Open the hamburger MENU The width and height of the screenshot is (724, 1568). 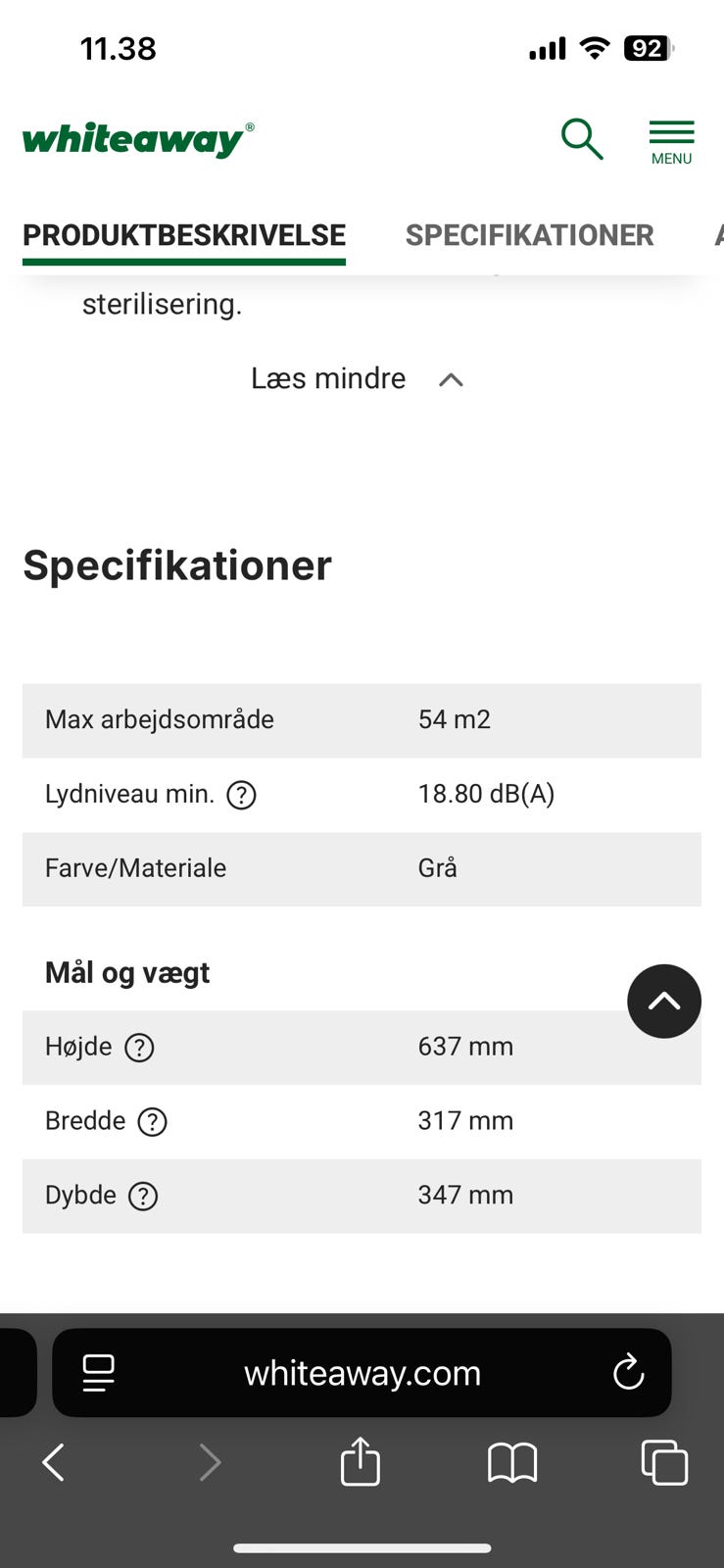click(x=671, y=137)
